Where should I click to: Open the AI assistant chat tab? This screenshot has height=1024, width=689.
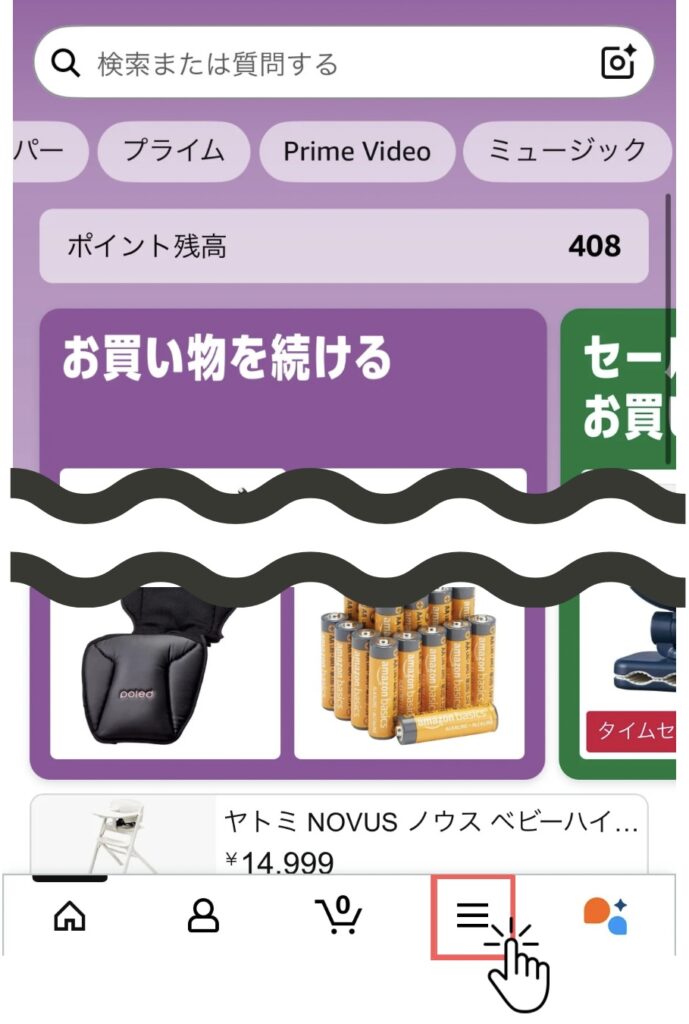point(605,915)
